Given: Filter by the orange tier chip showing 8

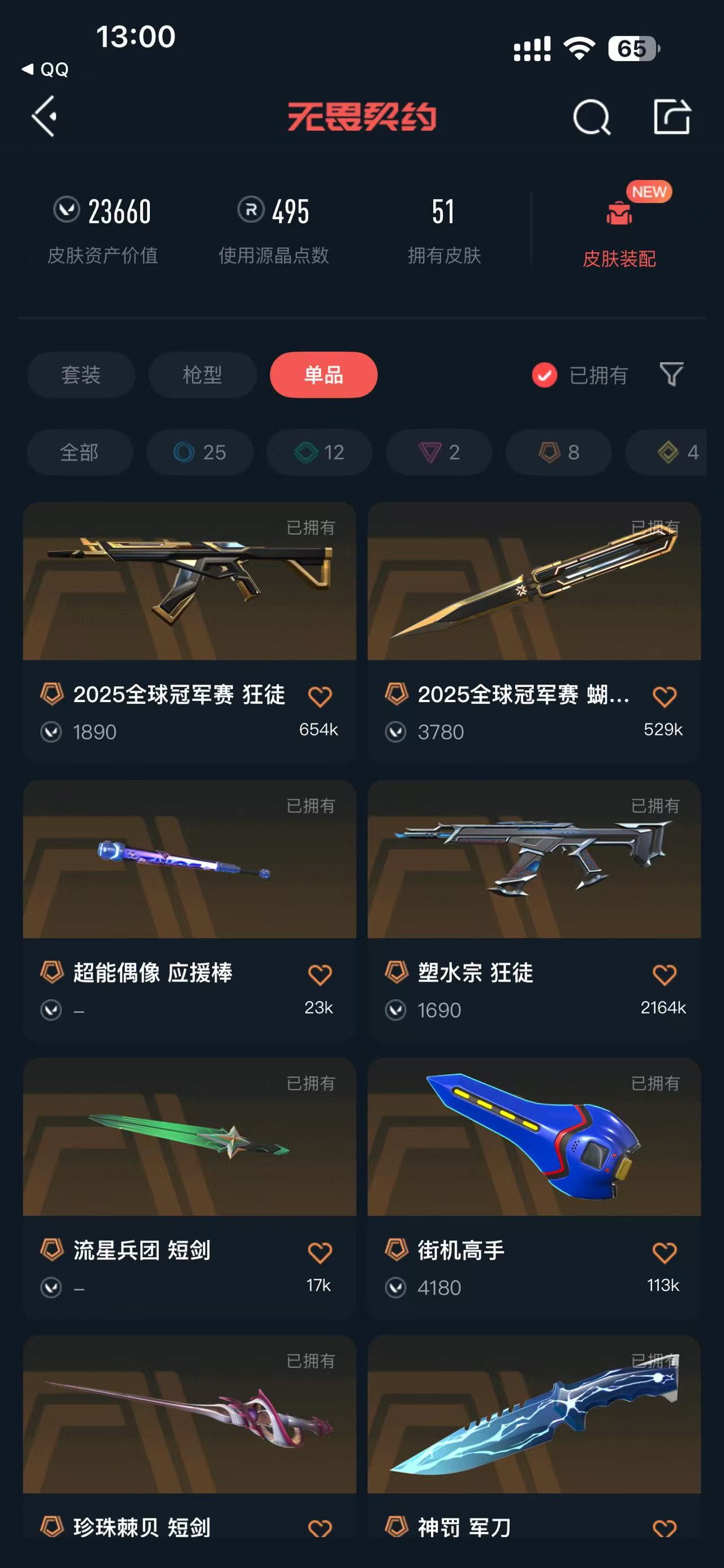Looking at the screenshot, I should click(x=558, y=452).
